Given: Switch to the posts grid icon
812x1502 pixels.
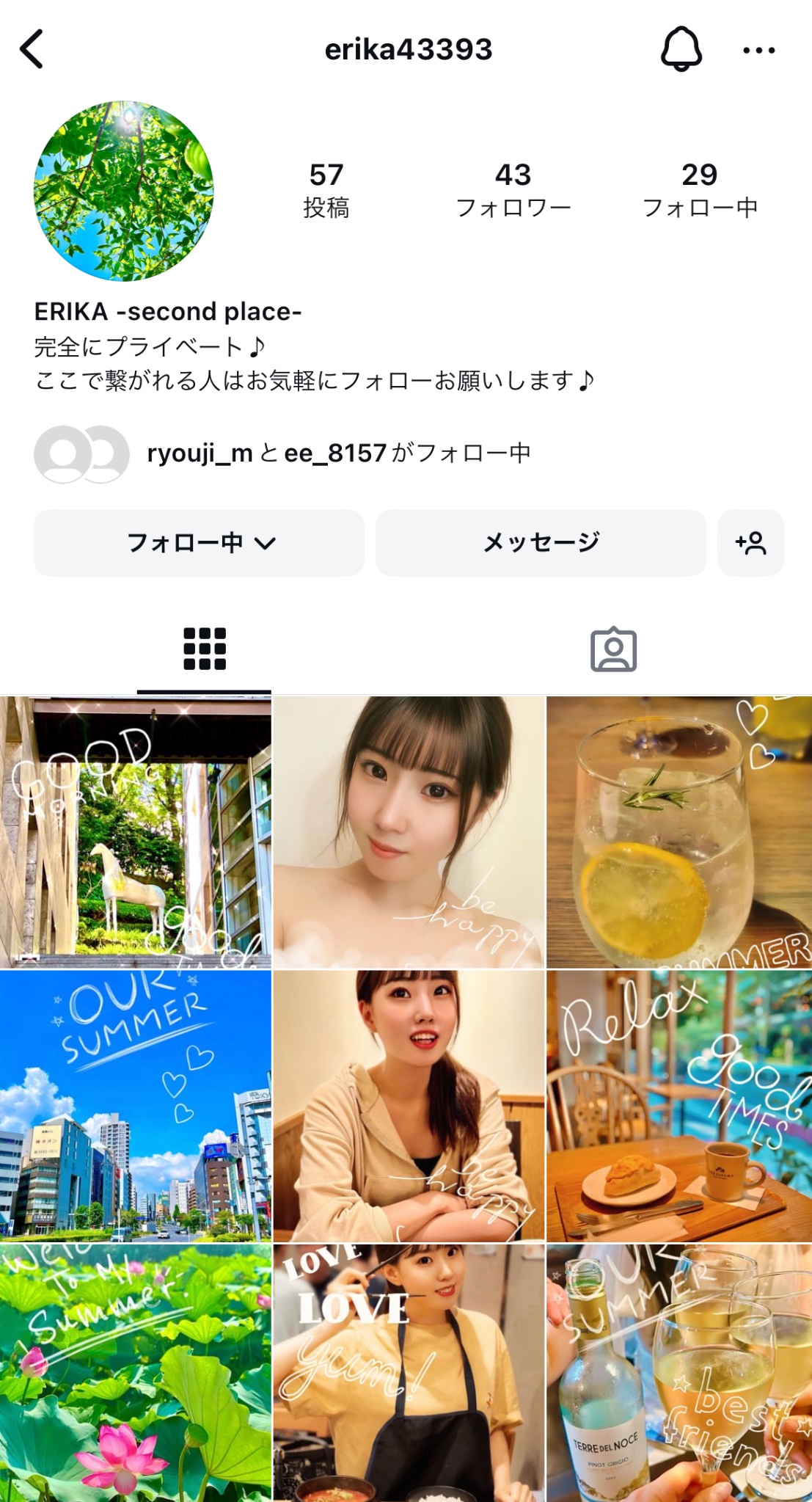Looking at the screenshot, I should (x=202, y=646).
